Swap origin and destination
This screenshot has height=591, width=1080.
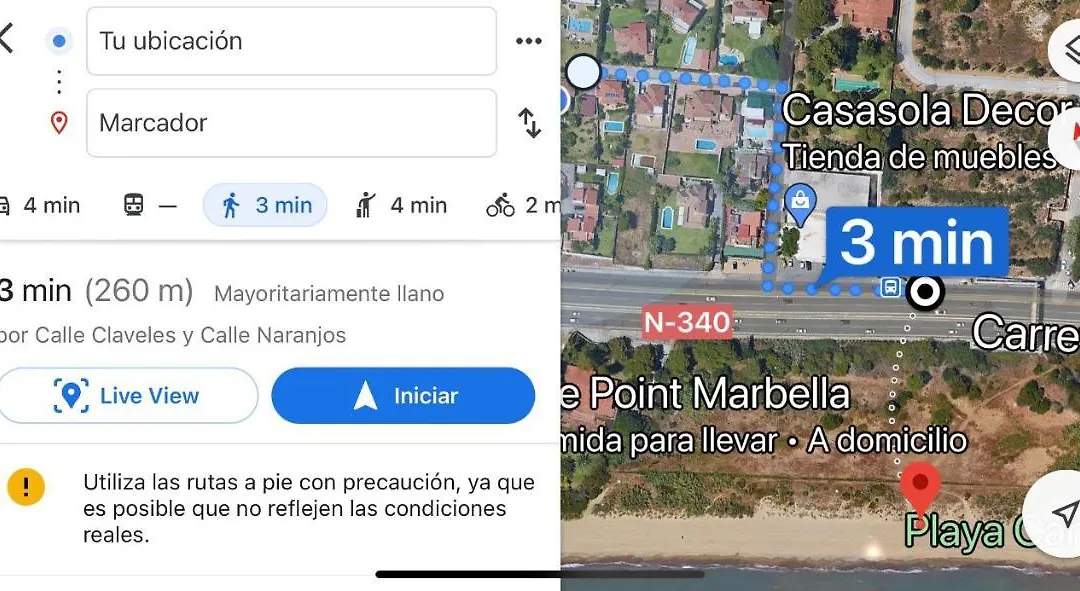[x=529, y=123]
